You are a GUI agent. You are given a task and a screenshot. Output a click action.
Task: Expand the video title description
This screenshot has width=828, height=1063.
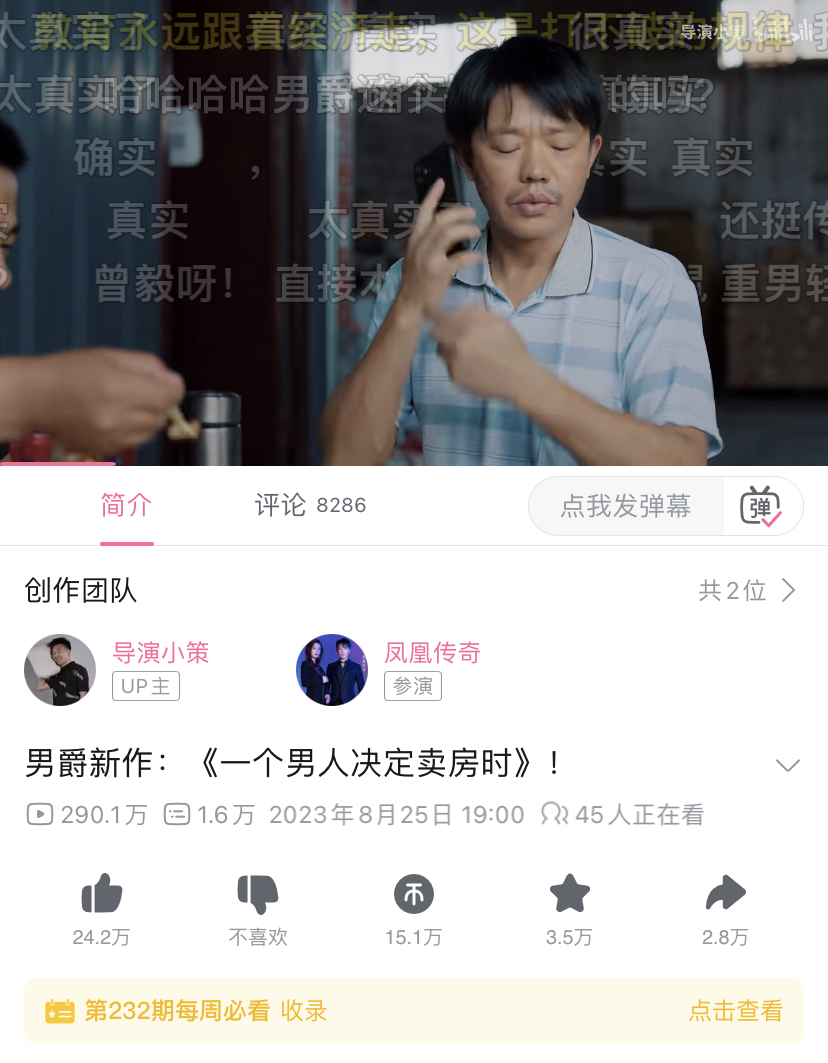tap(788, 766)
